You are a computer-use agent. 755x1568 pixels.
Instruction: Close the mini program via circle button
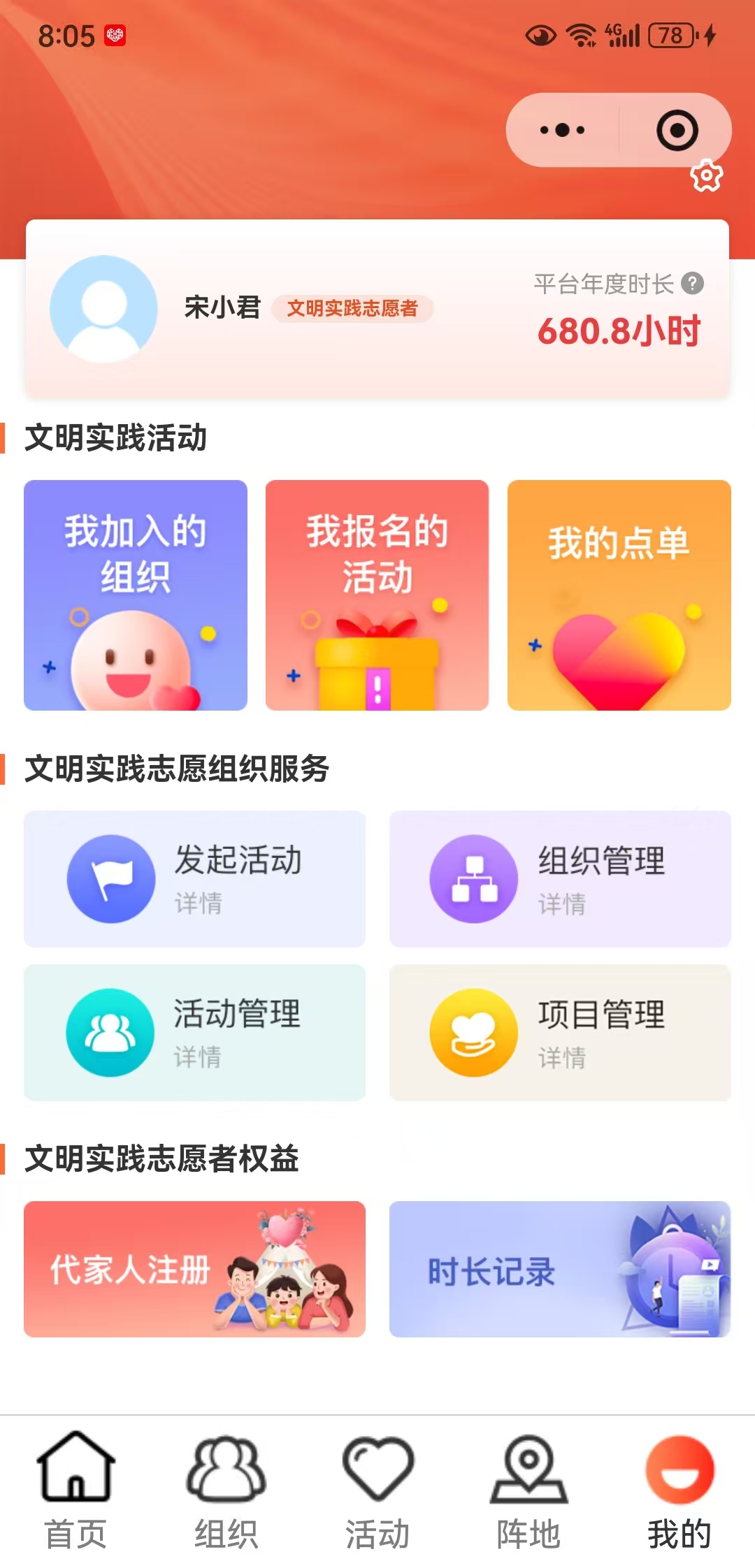click(677, 130)
